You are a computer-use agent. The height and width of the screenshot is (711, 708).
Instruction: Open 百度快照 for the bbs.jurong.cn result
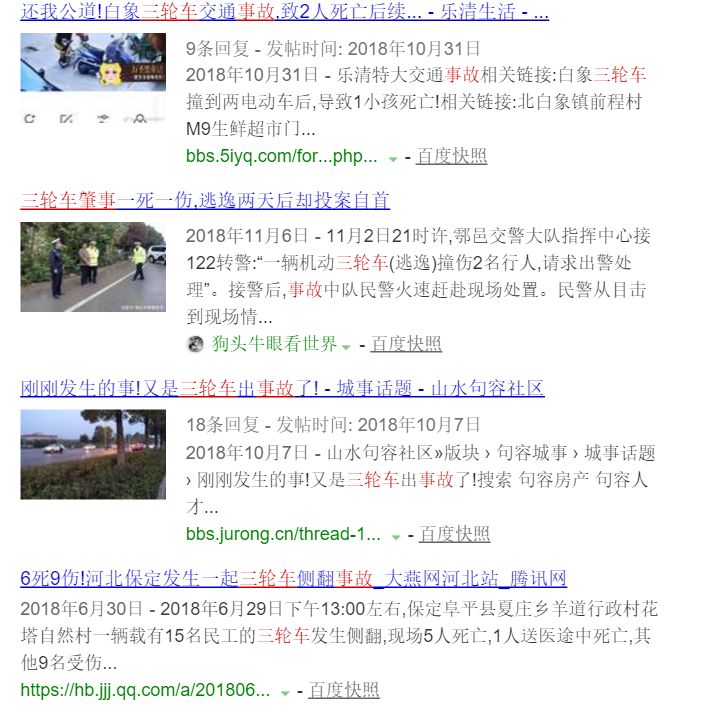pyautogui.click(x=455, y=534)
